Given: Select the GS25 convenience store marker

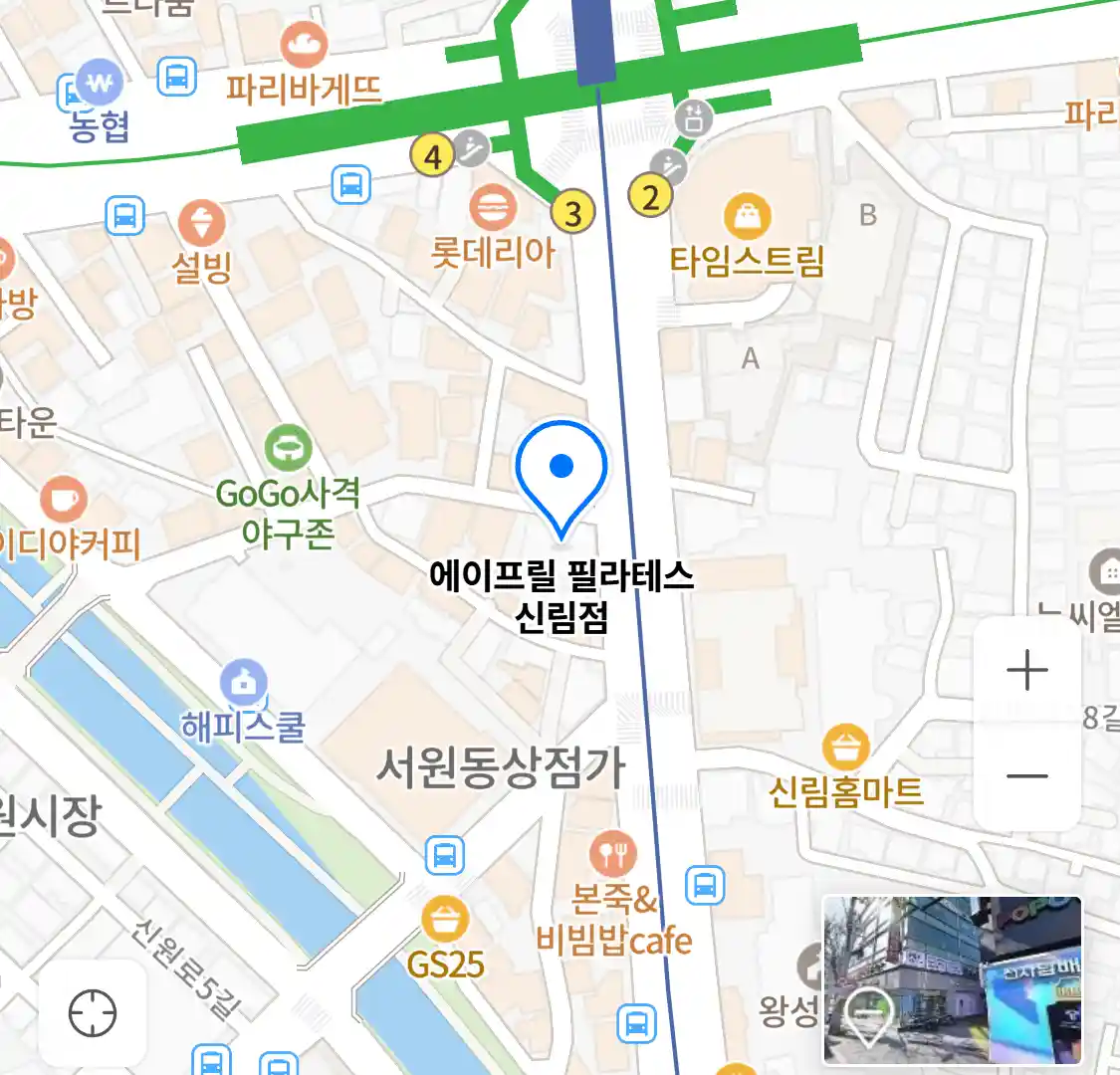Looking at the screenshot, I should (445, 920).
